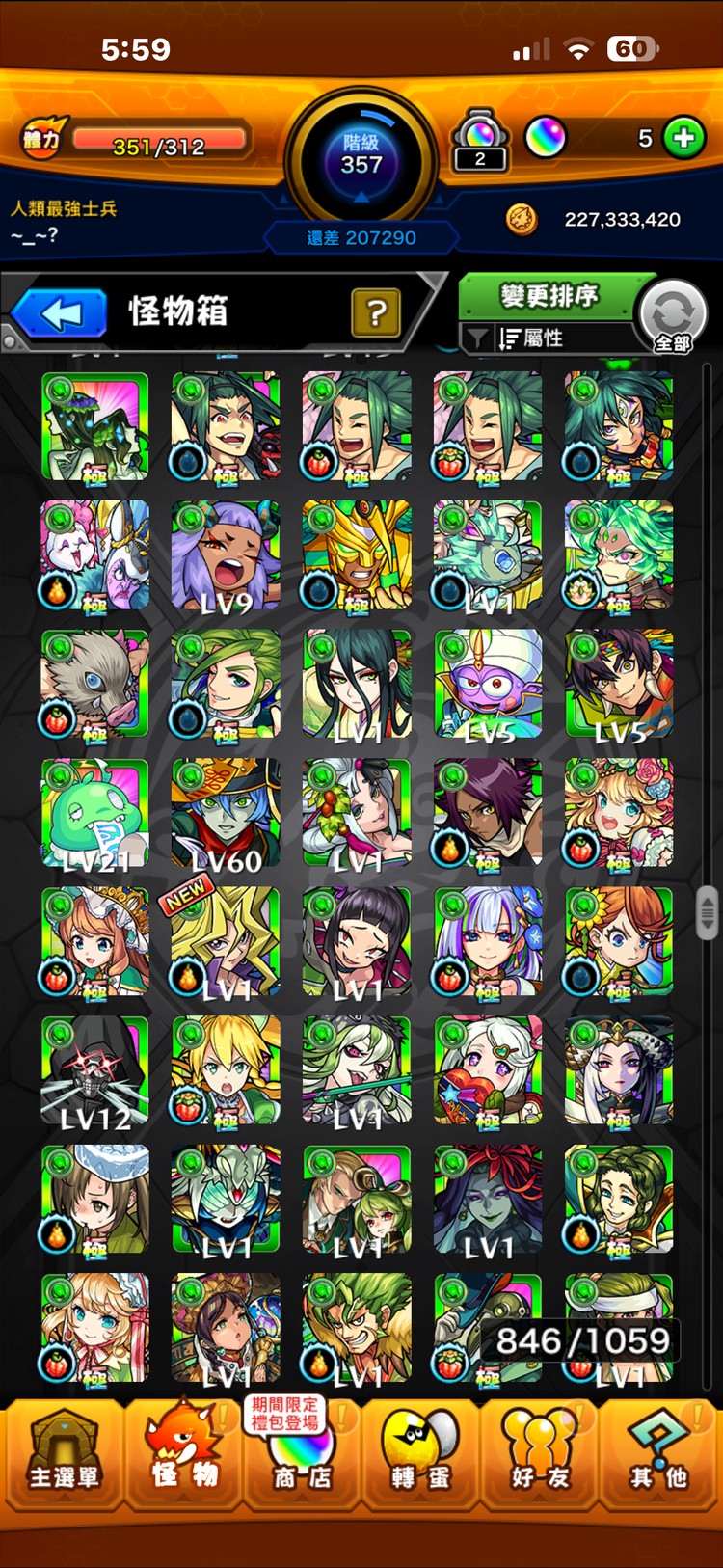Image resolution: width=723 pixels, height=1568 pixels.
Task: Tap the 變更排序 sort button
Action: (548, 296)
